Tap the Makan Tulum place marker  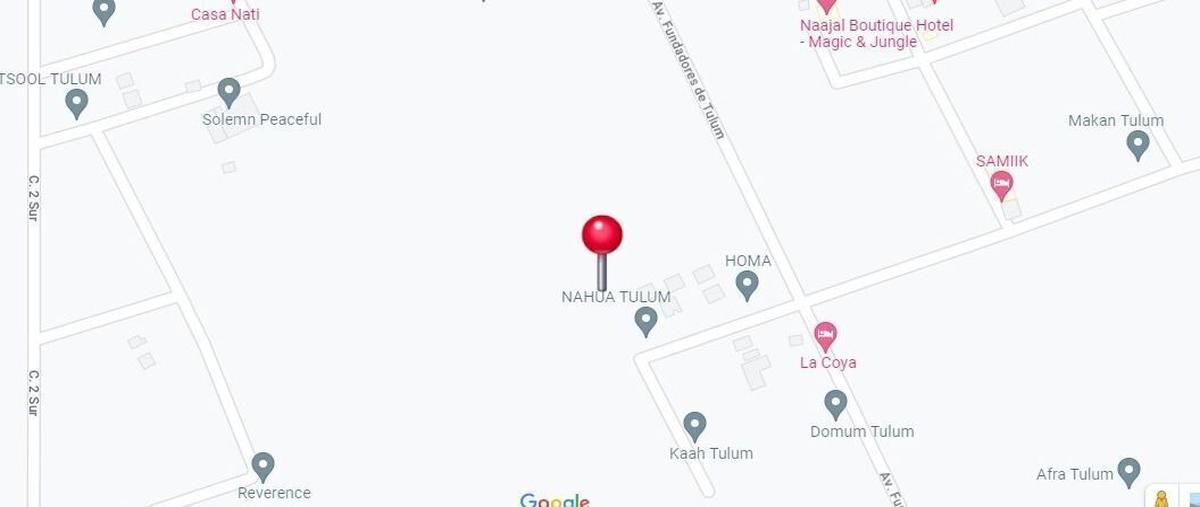1137,144
